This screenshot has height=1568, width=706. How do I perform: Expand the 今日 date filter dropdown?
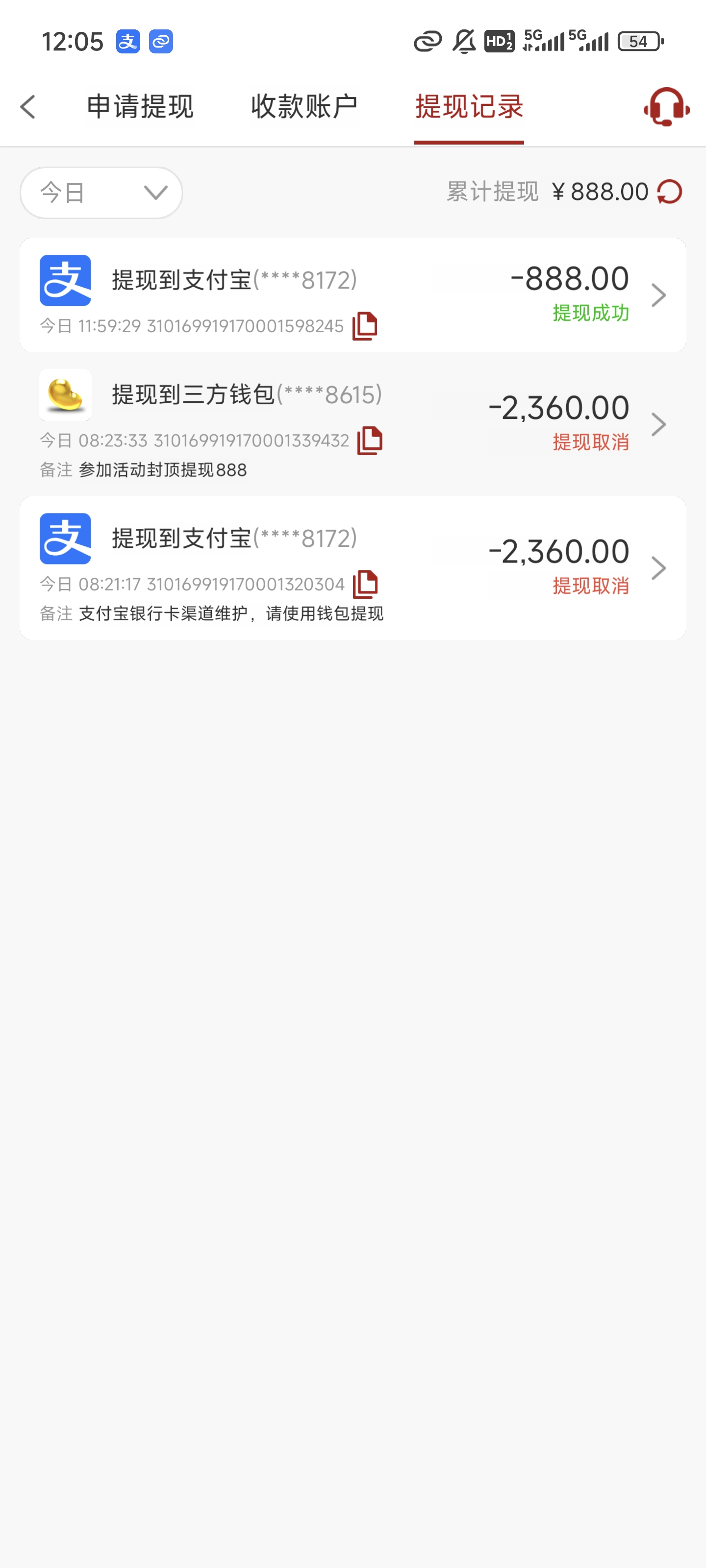[x=101, y=193]
